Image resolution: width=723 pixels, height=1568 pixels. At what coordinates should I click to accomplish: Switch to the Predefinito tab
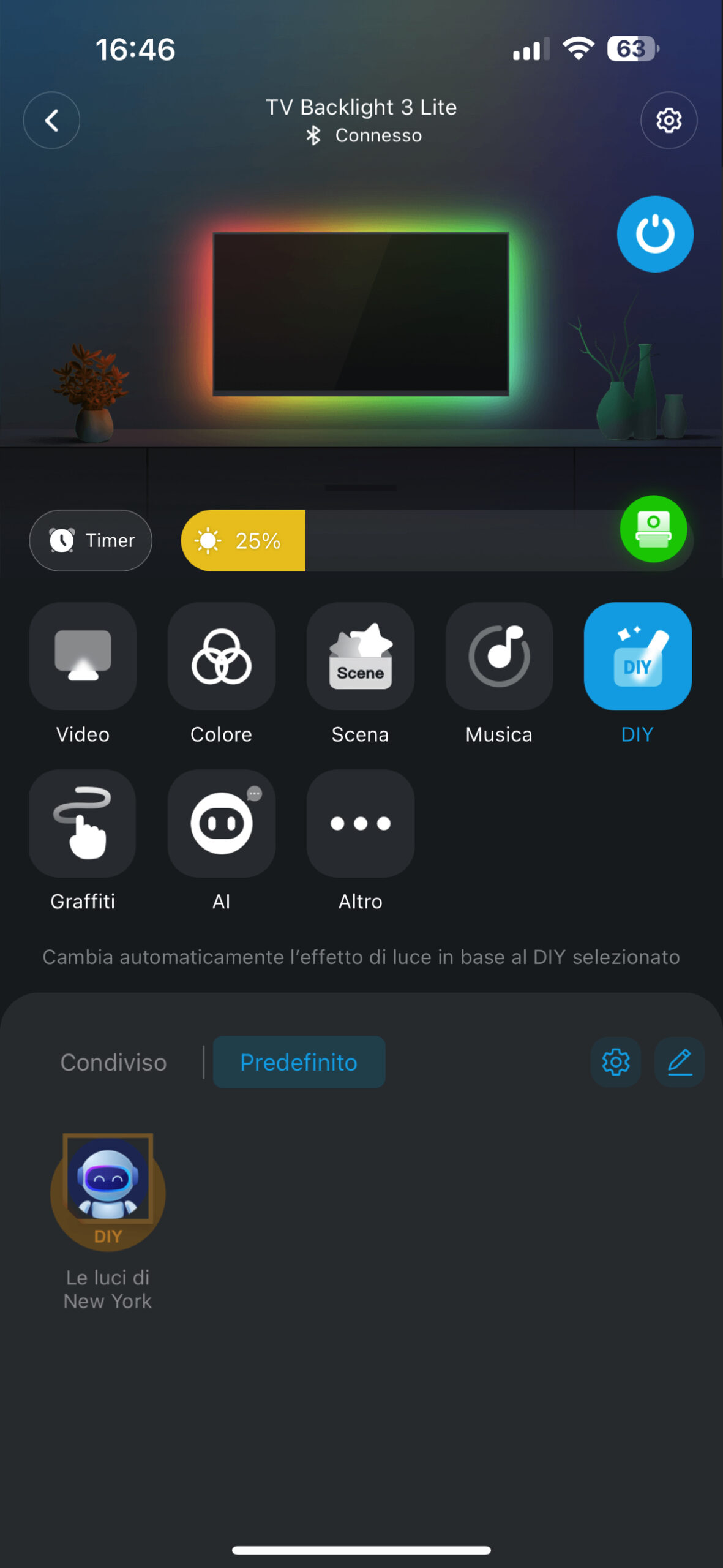click(x=299, y=1062)
